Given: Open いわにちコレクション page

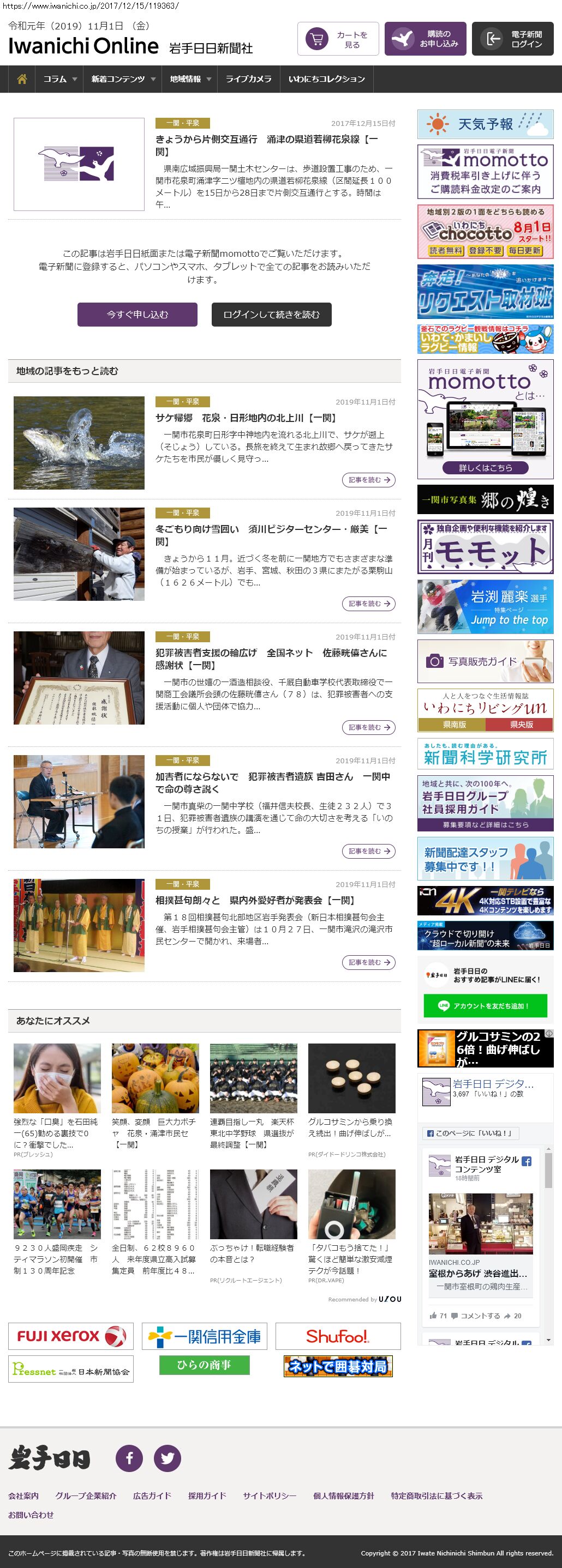Looking at the screenshot, I should click(x=326, y=79).
